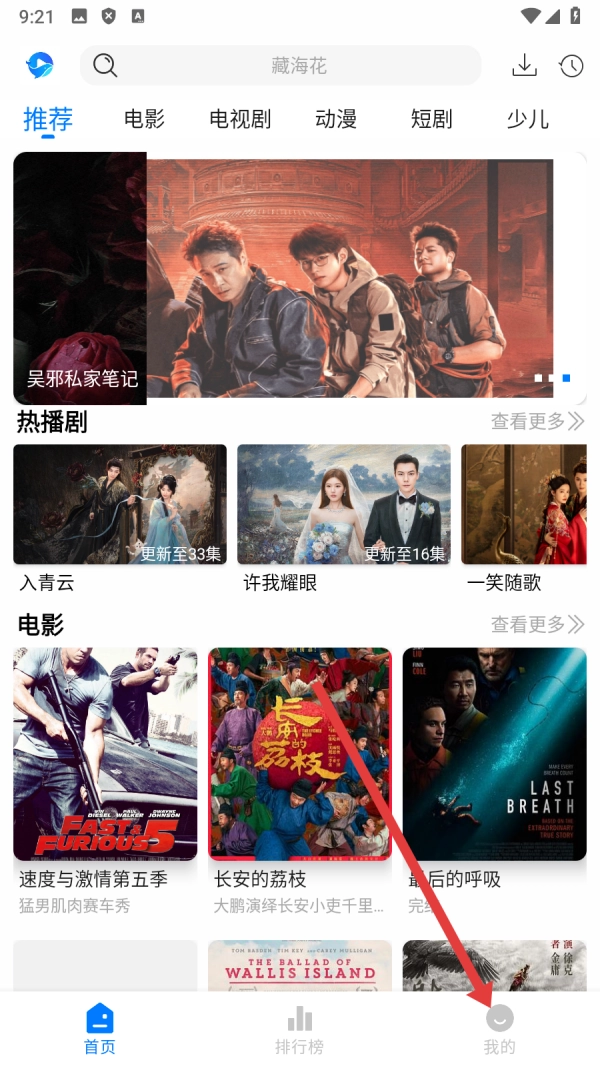Open the movie 速度与激情第五季
Screen dimensions: 600x1066
(106, 754)
